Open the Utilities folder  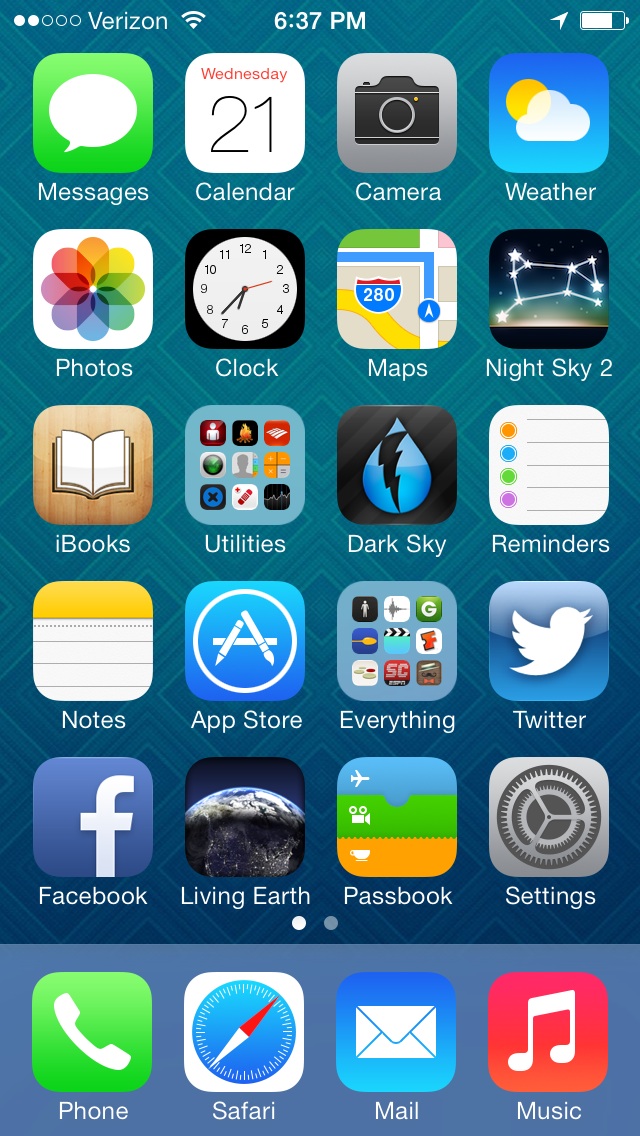[x=245, y=465]
